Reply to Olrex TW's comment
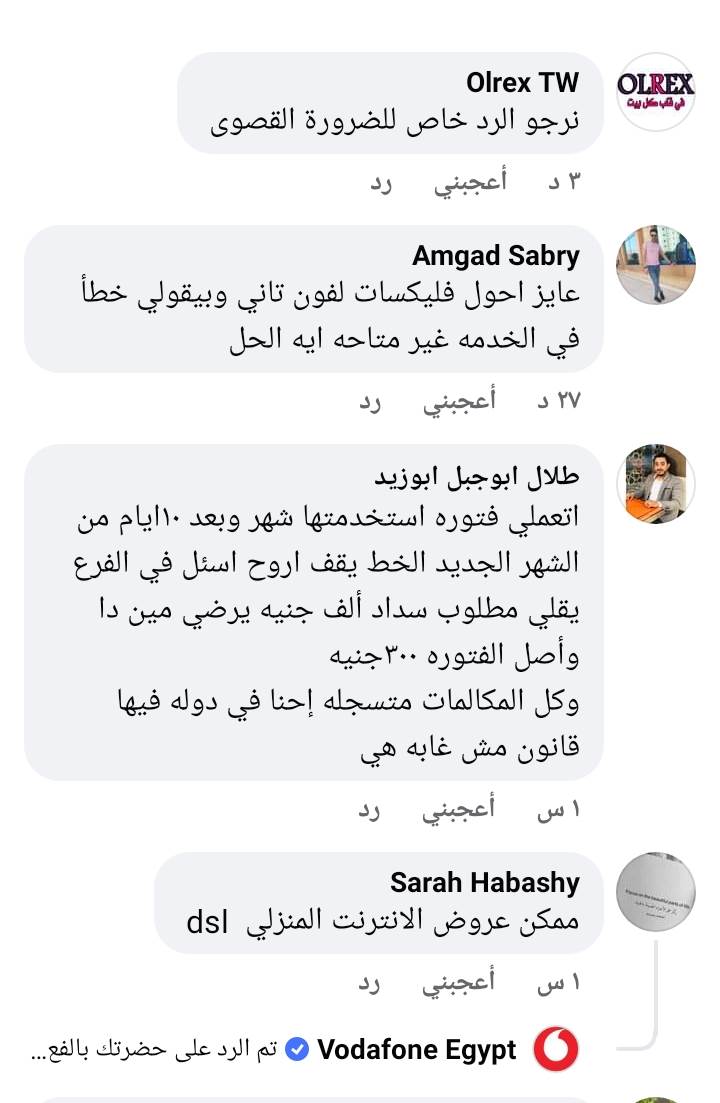Viewport: 720px width, 1103px height. (381, 182)
